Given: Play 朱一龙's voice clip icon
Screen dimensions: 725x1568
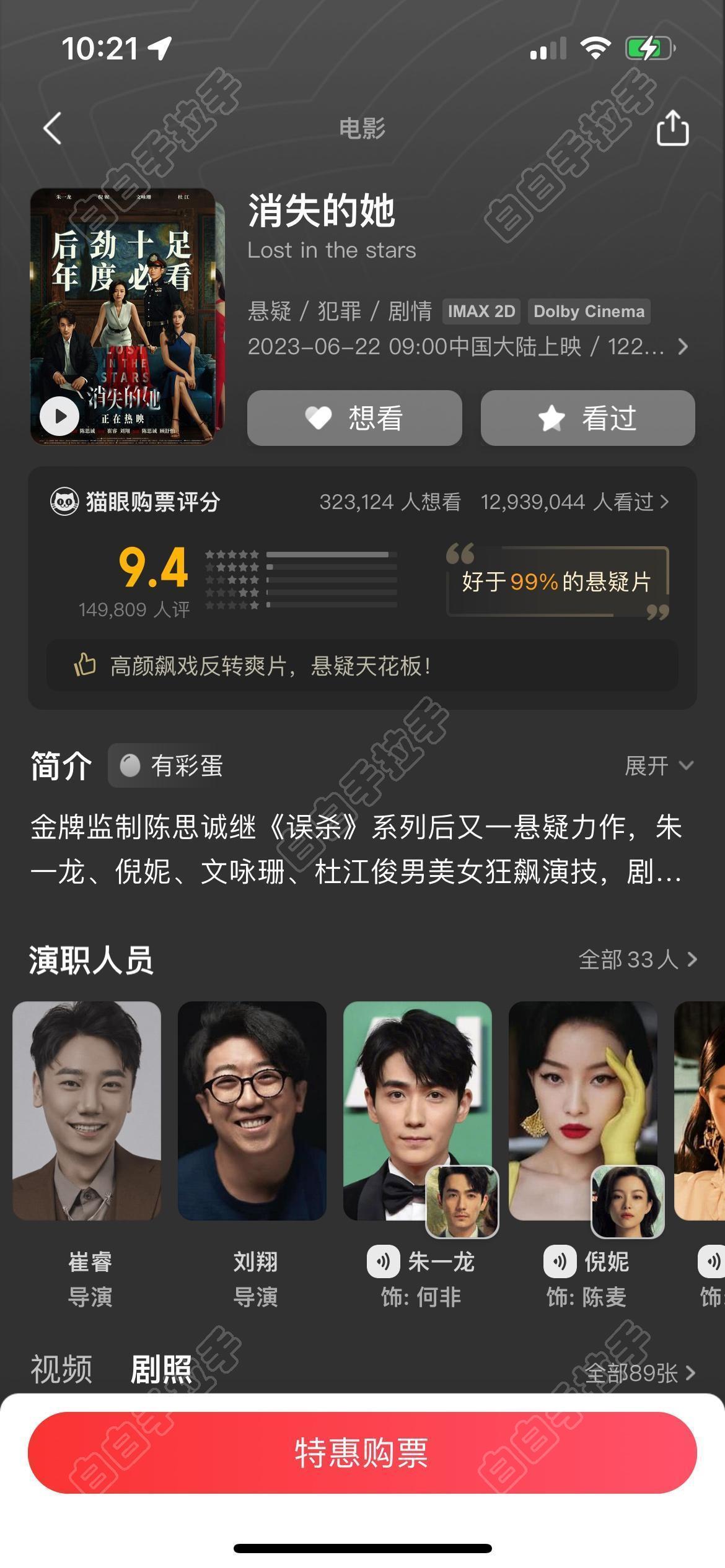Looking at the screenshot, I should [383, 1261].
